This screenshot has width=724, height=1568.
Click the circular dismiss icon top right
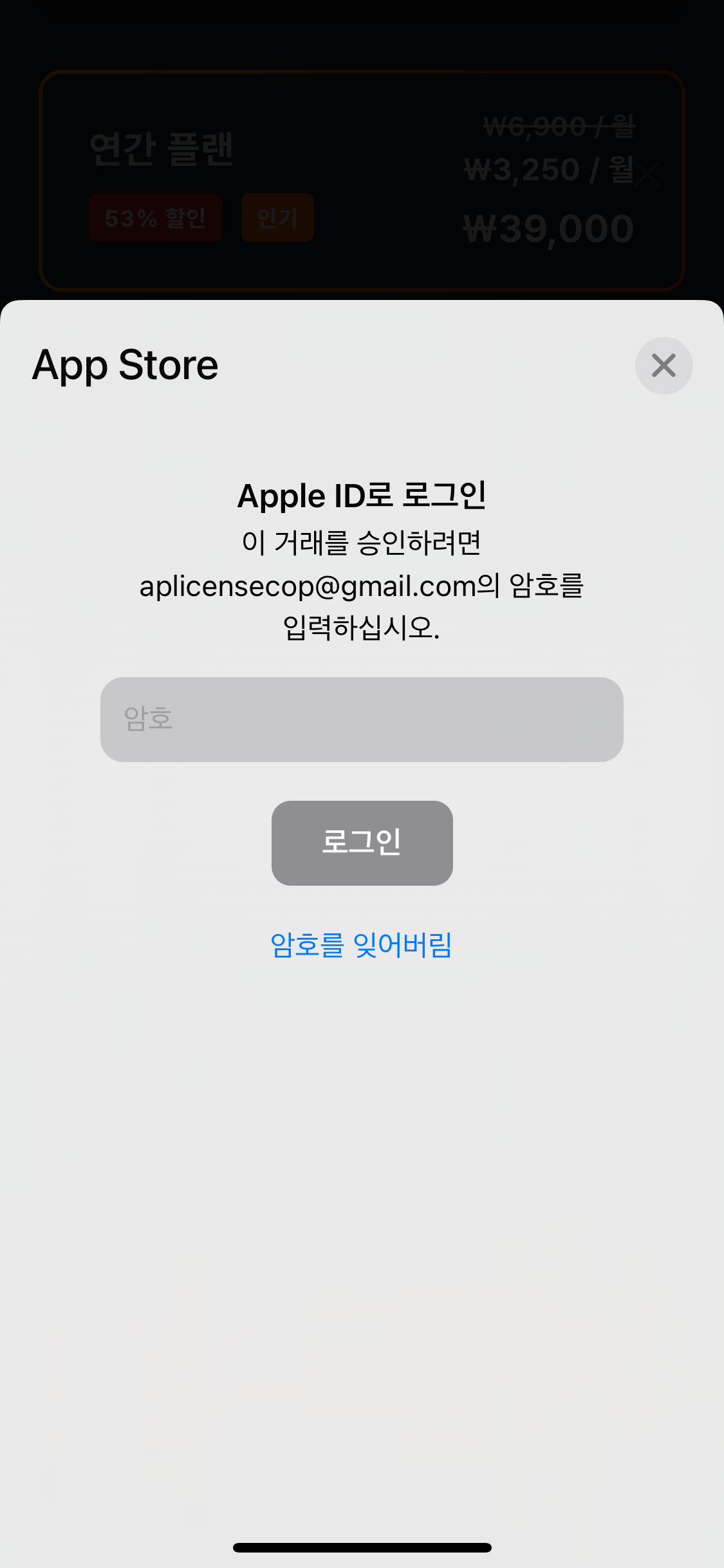664,365
